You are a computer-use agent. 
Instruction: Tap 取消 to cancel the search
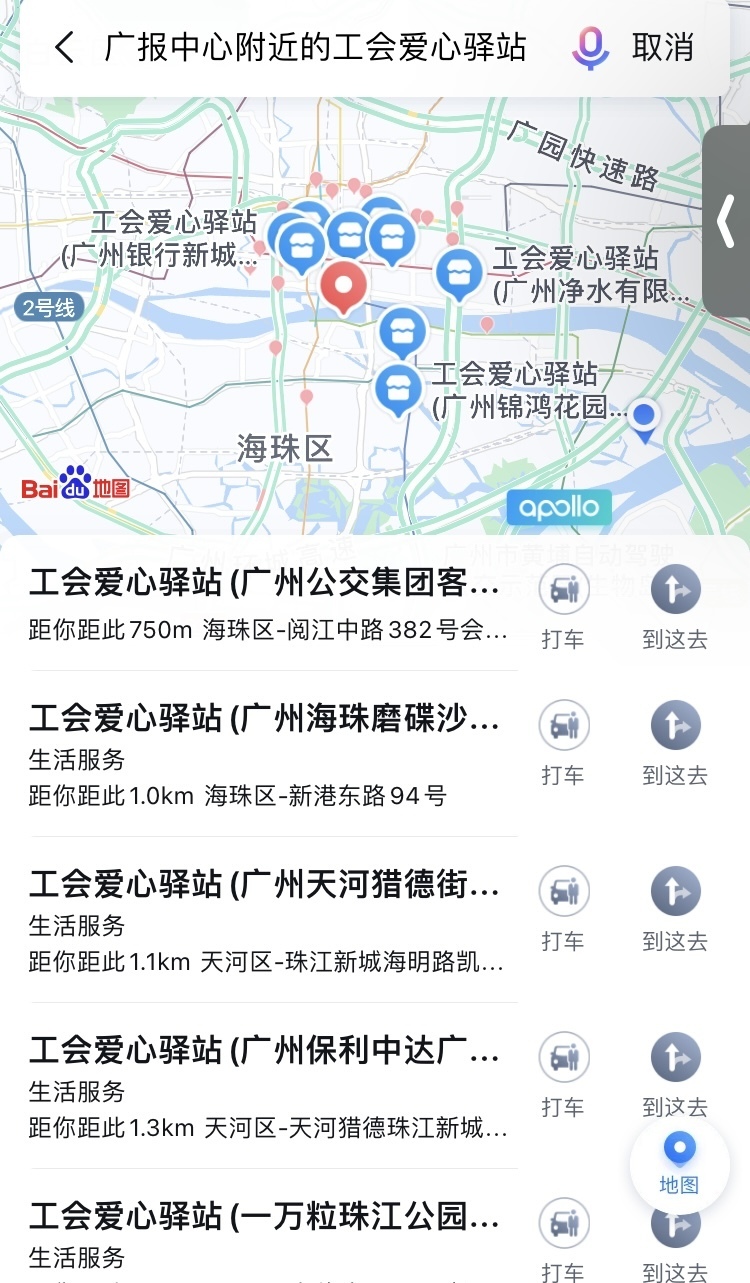pyautogui.click(x=662, y=48)
